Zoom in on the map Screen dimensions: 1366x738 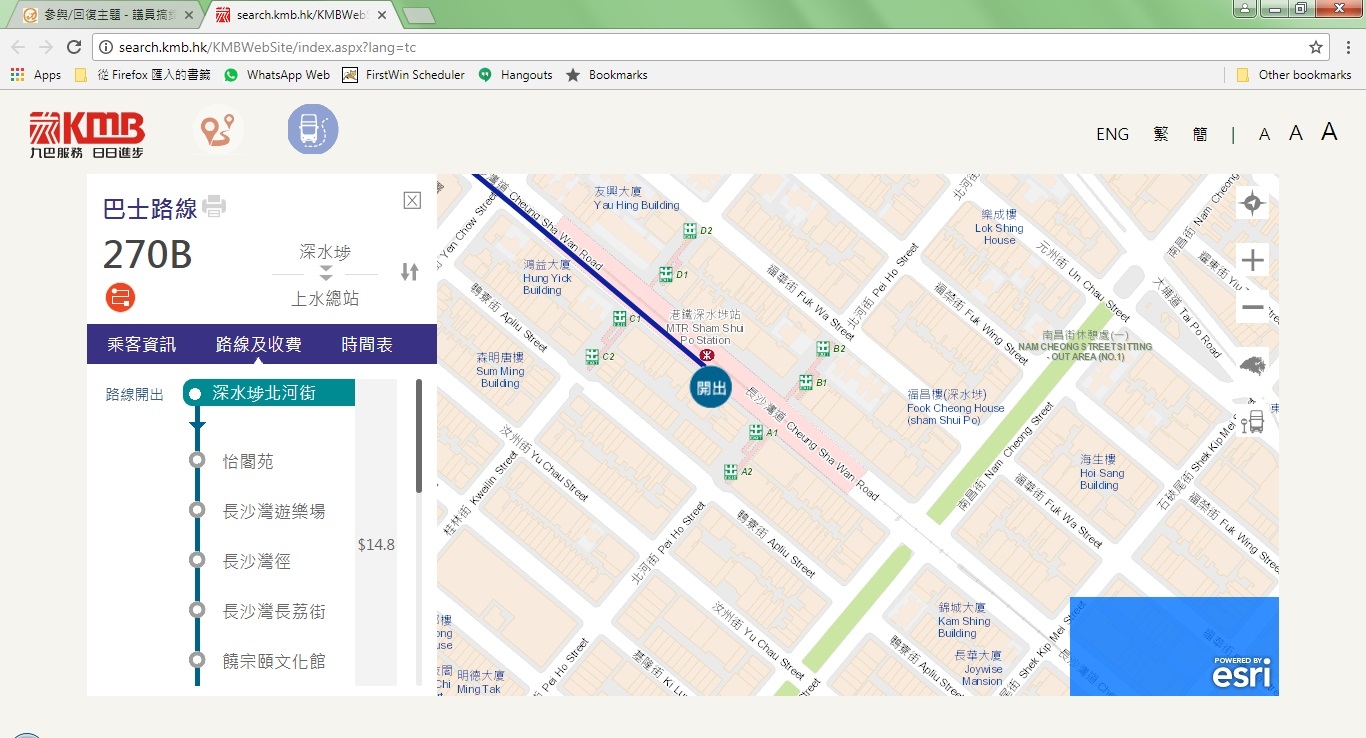click(1252, 261)
